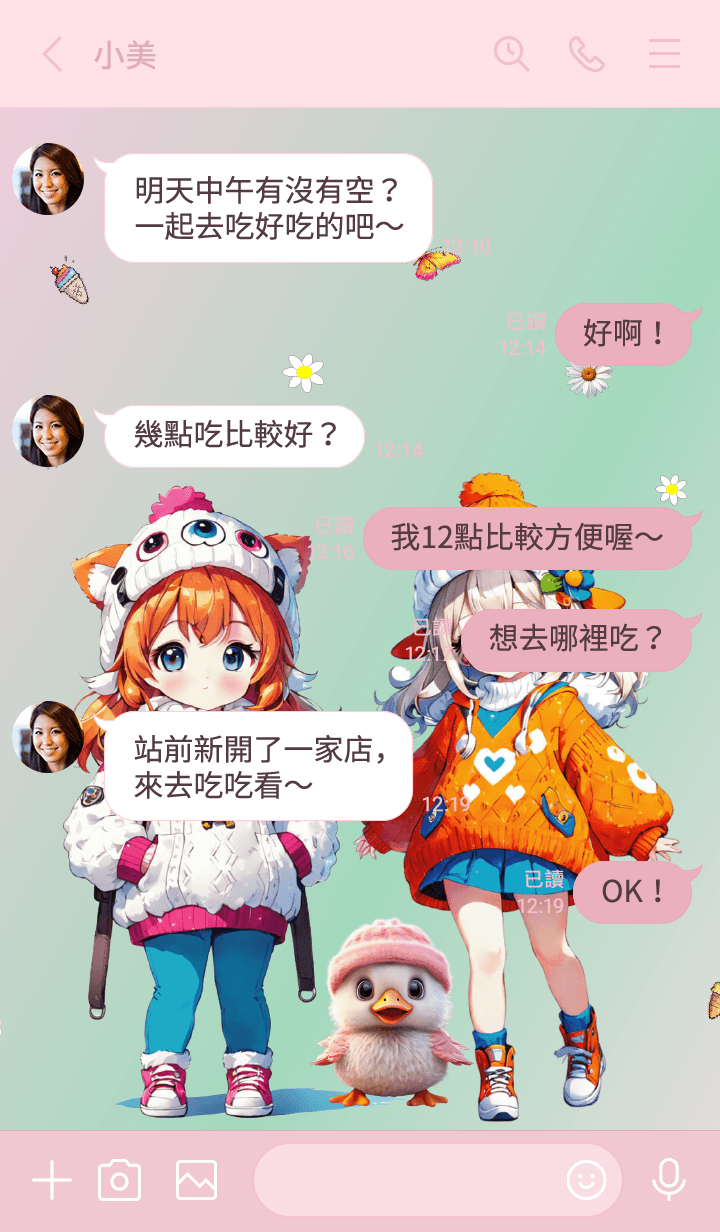The height and width of the screenshot is (1232, 720).
Task: Start a voice call with 小美
Action: click(x=587, y=54)
